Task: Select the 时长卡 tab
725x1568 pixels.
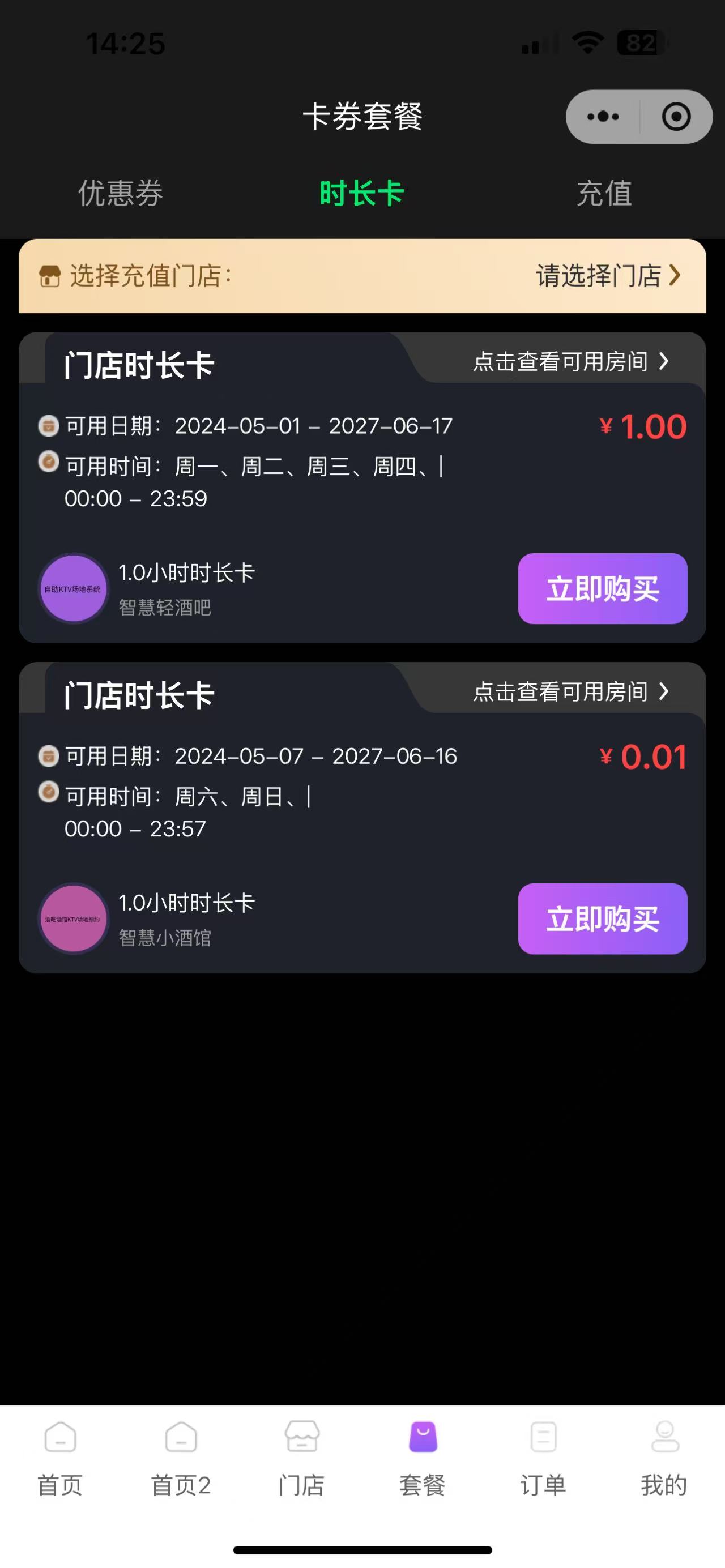Action: (362, 194)
